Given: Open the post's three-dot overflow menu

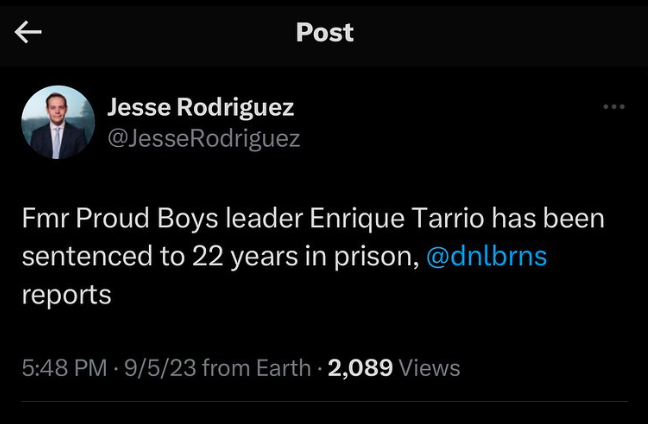Looking at the screenshot, I should [613, 107].
